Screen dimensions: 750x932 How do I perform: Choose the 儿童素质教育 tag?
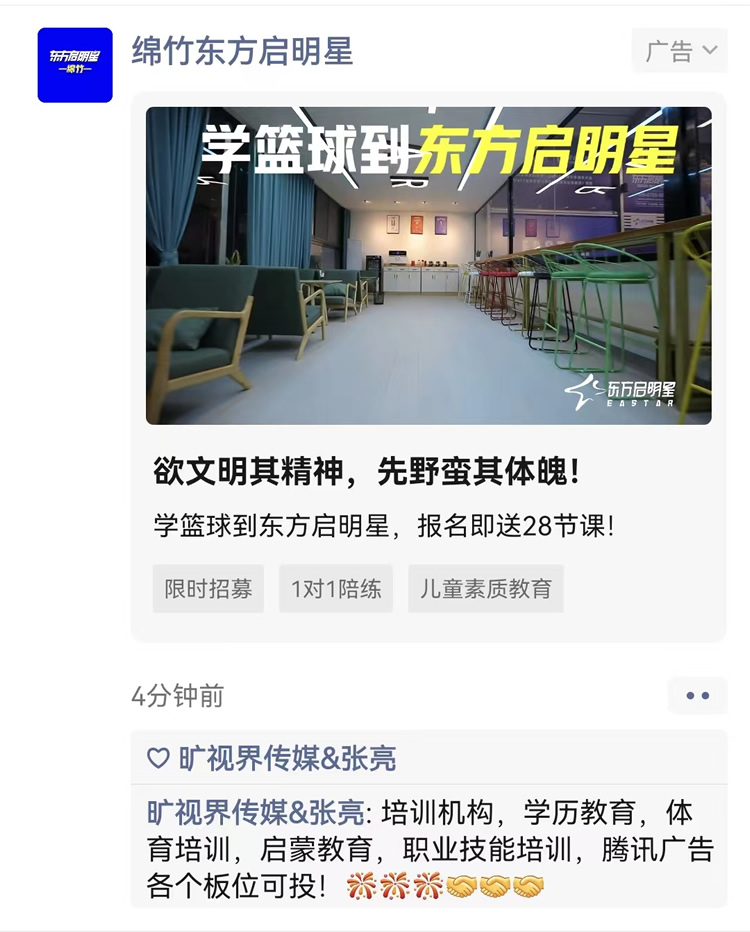(485, 589)
